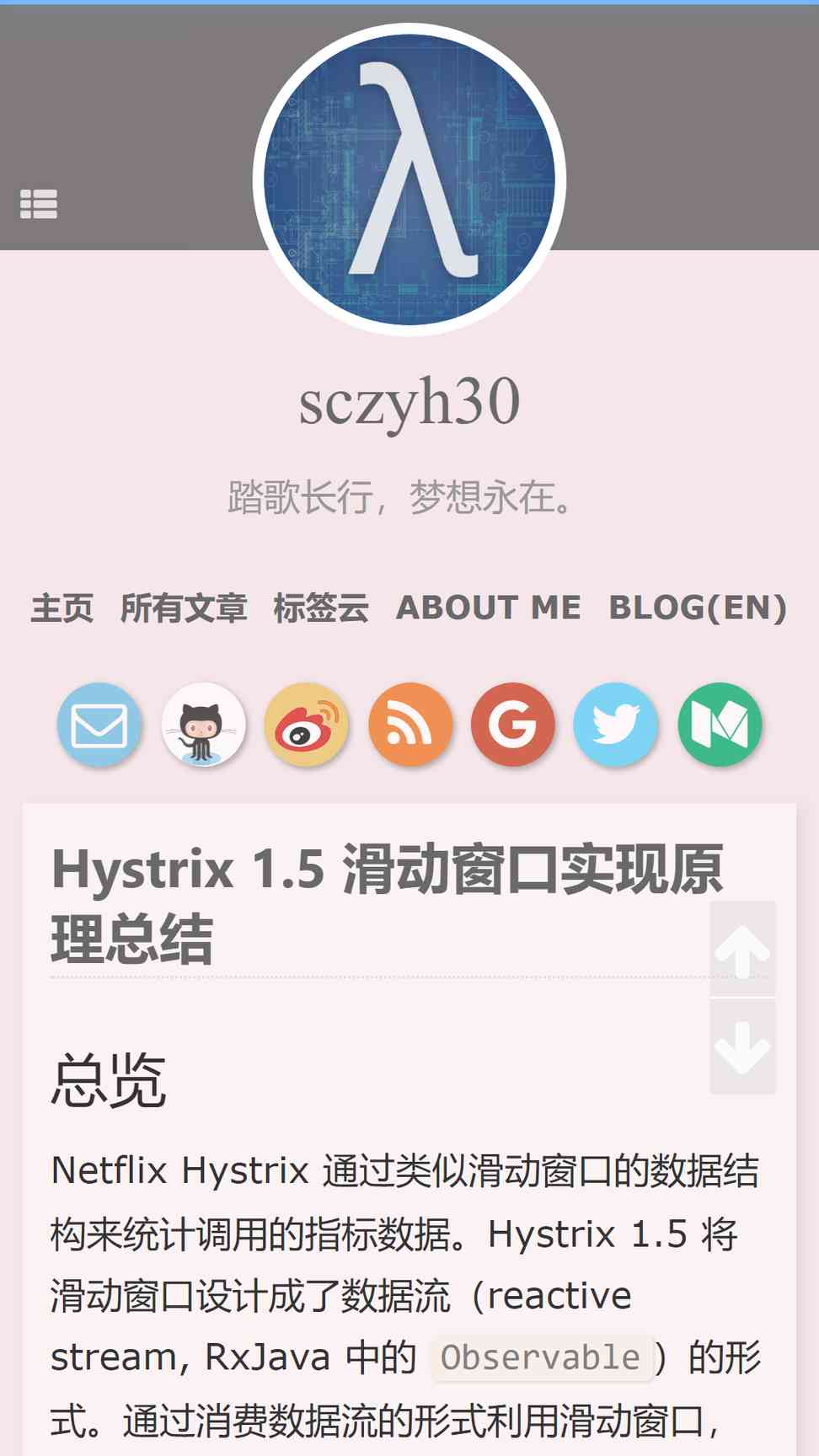Open the GitHub octocat profile link

tap(203, 725)
